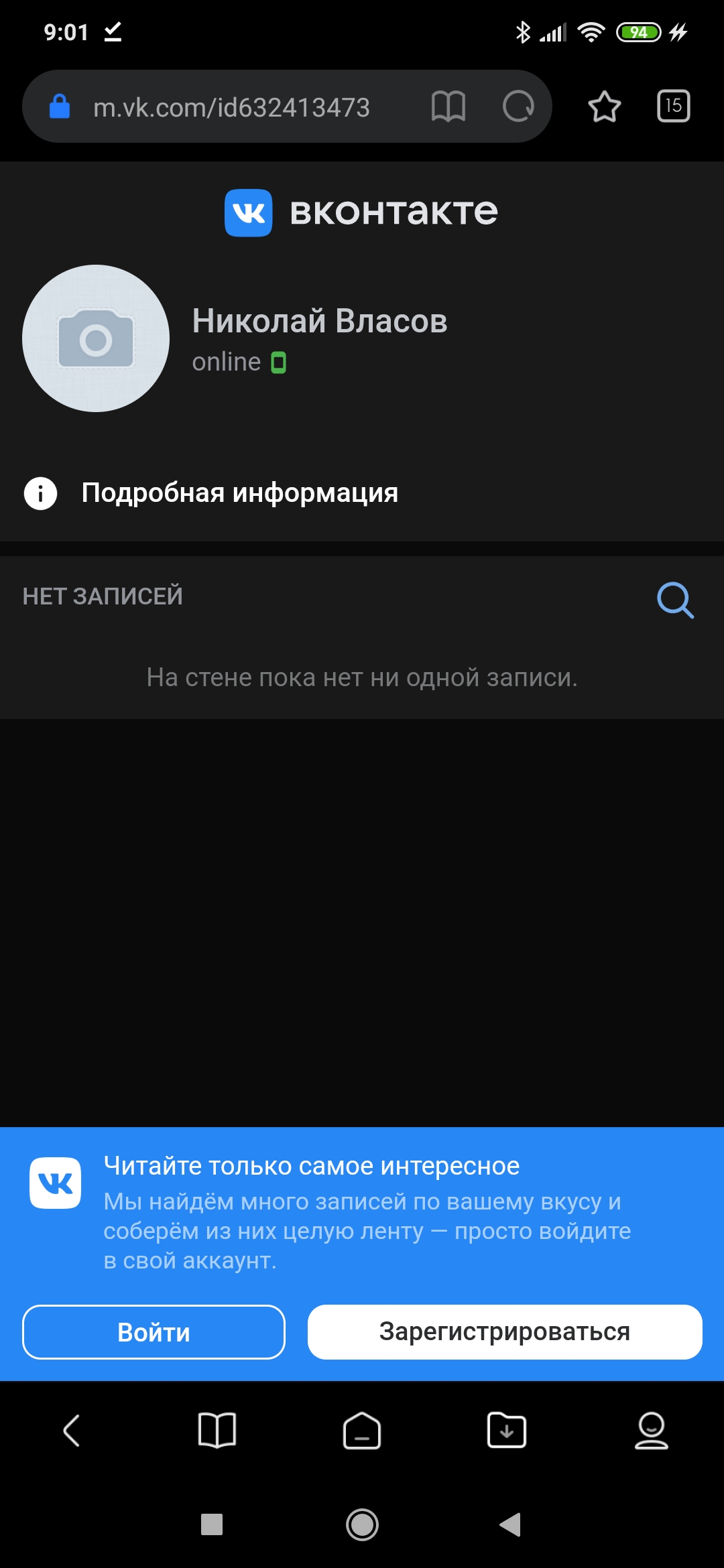
Task: Tap Зарегистрироваться to sign up
Action: click(x=505, y=1332)
